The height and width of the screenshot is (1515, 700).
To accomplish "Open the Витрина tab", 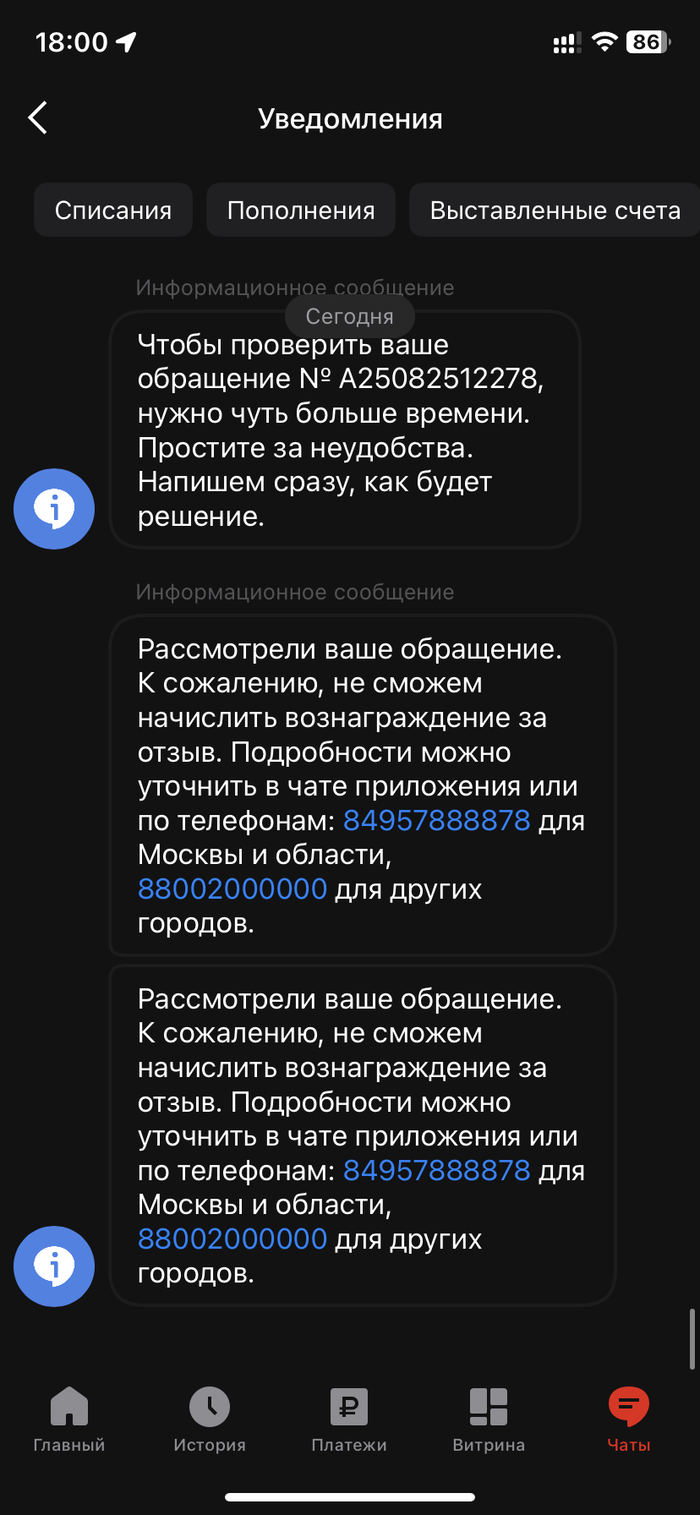I will point(488,1420).
